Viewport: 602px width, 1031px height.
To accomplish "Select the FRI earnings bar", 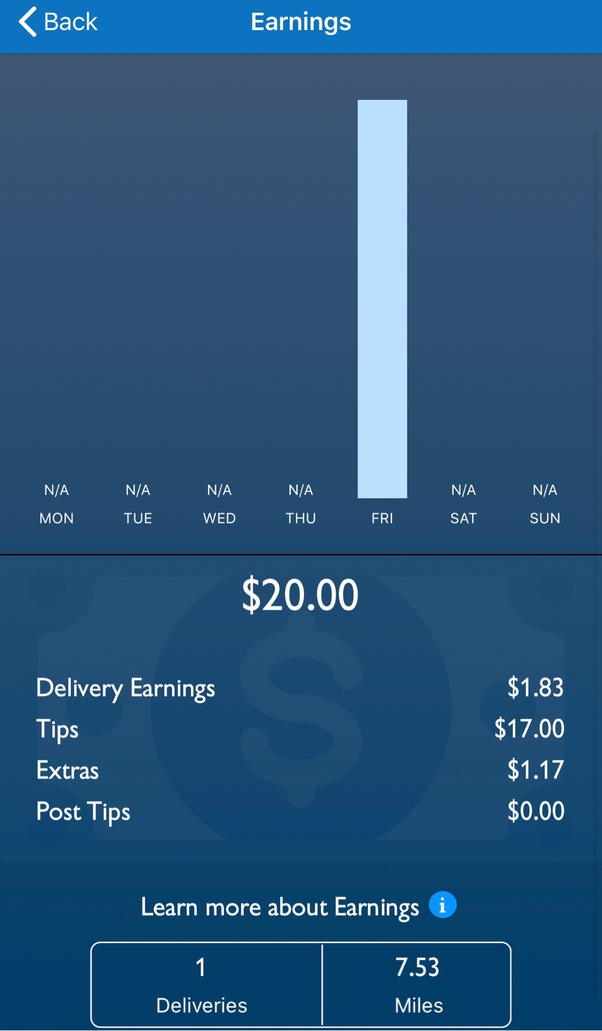I will [382, 299].
